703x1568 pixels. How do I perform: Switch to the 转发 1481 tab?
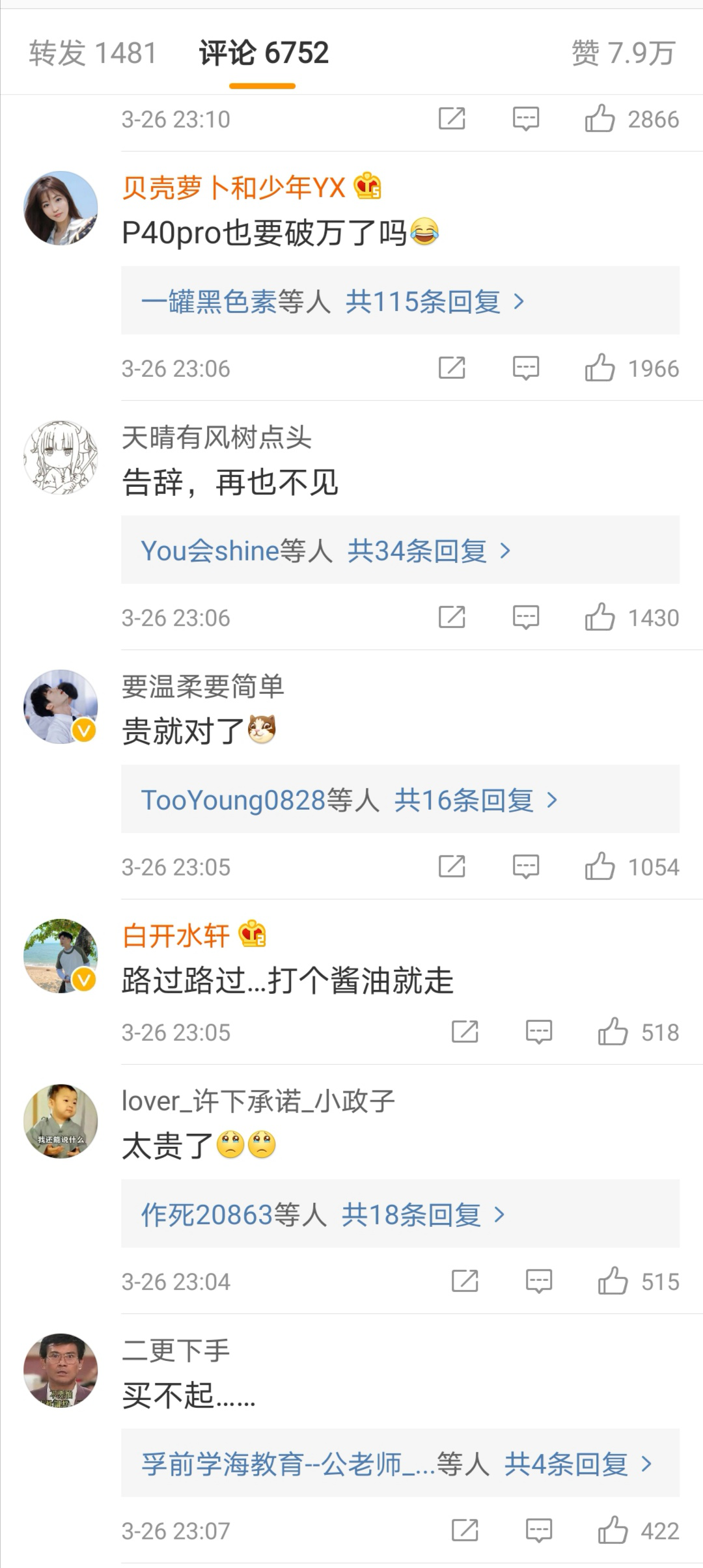coord(92,53)
